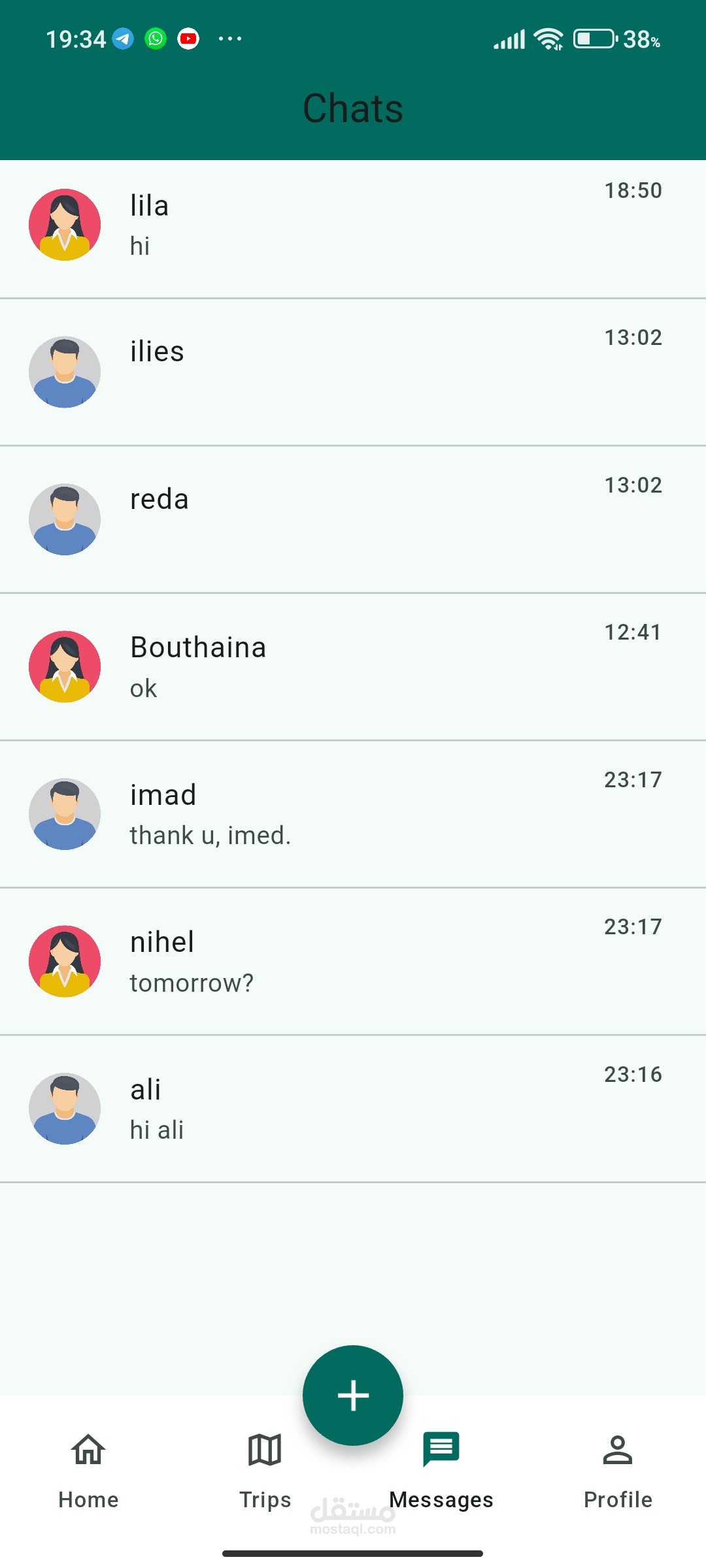The height and width of the screenshot is (1568, 706).
Task: Open the conversation with reda
Action: 353,519
